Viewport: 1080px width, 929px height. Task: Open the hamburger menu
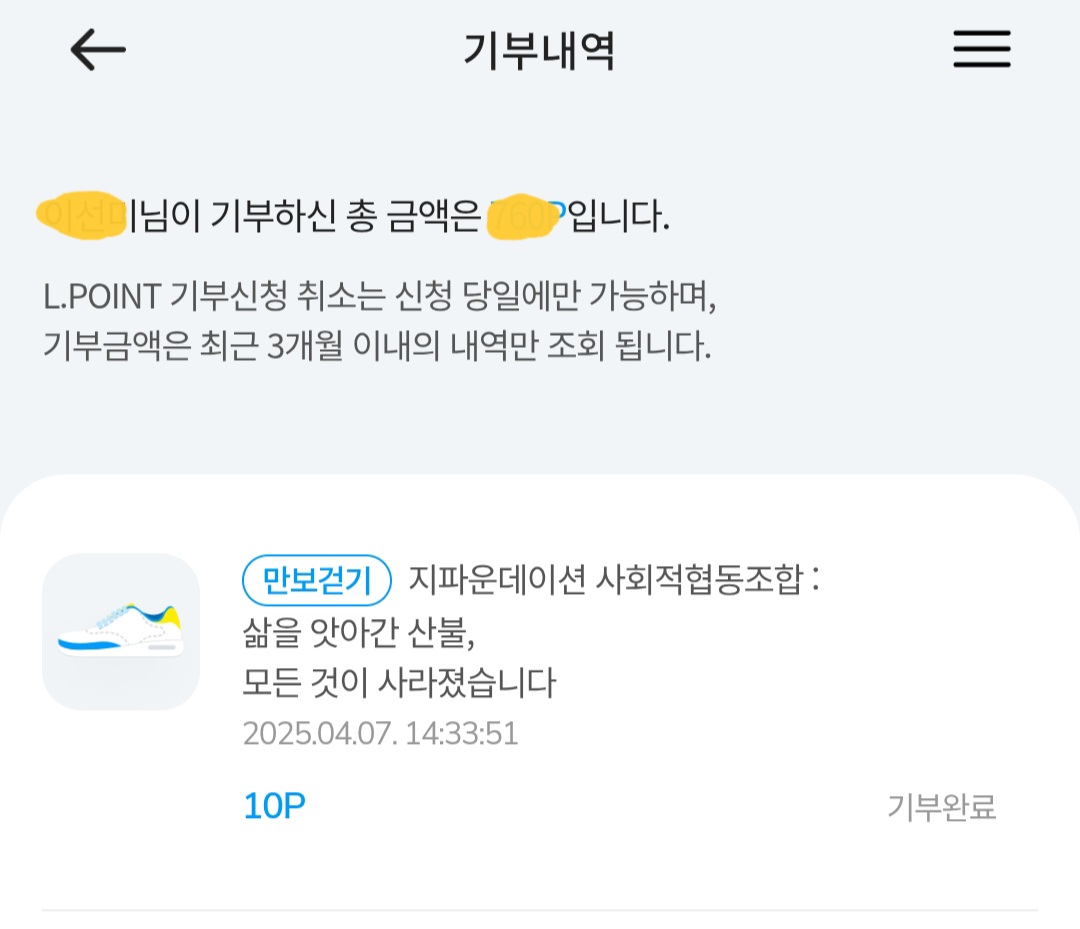[x=981, y=49]
